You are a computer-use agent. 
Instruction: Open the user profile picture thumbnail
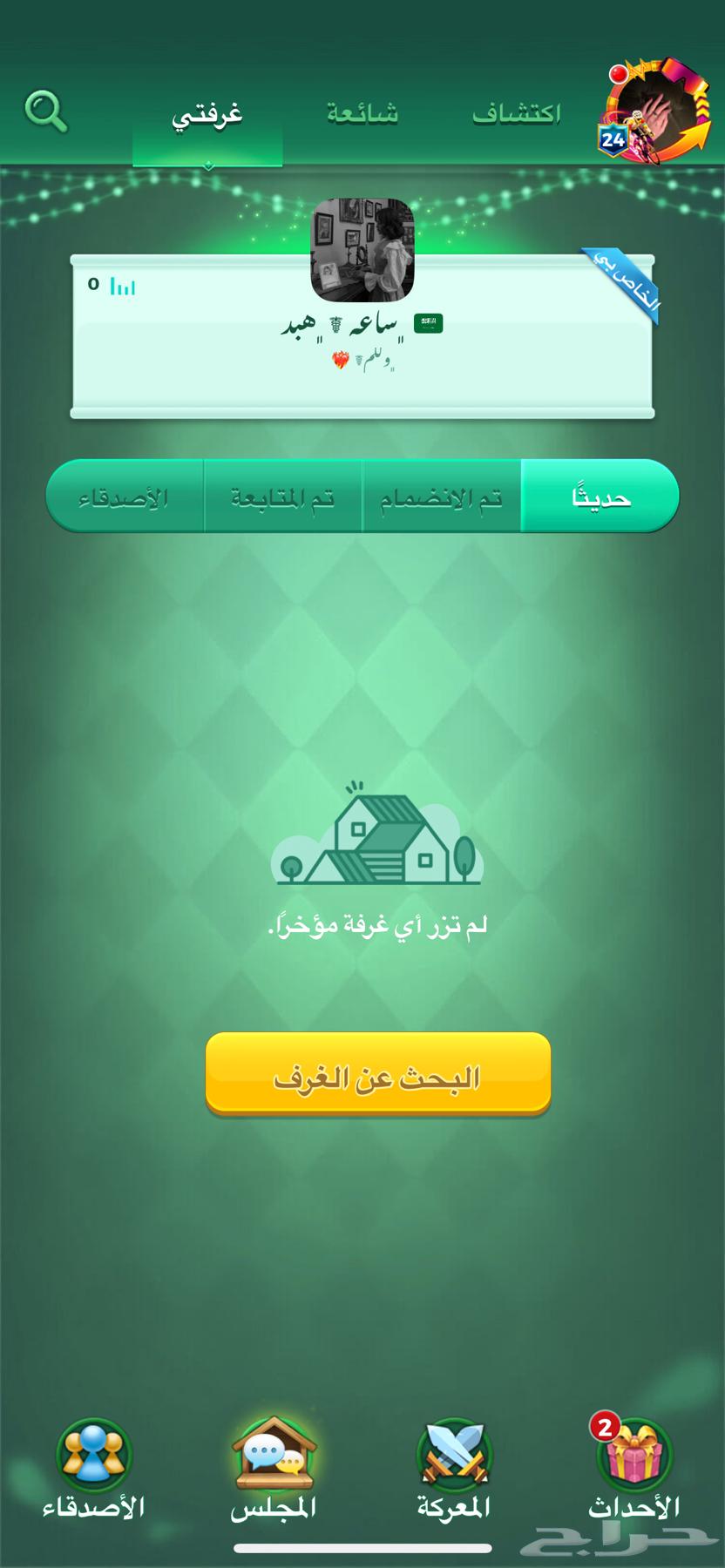(362, 247)
